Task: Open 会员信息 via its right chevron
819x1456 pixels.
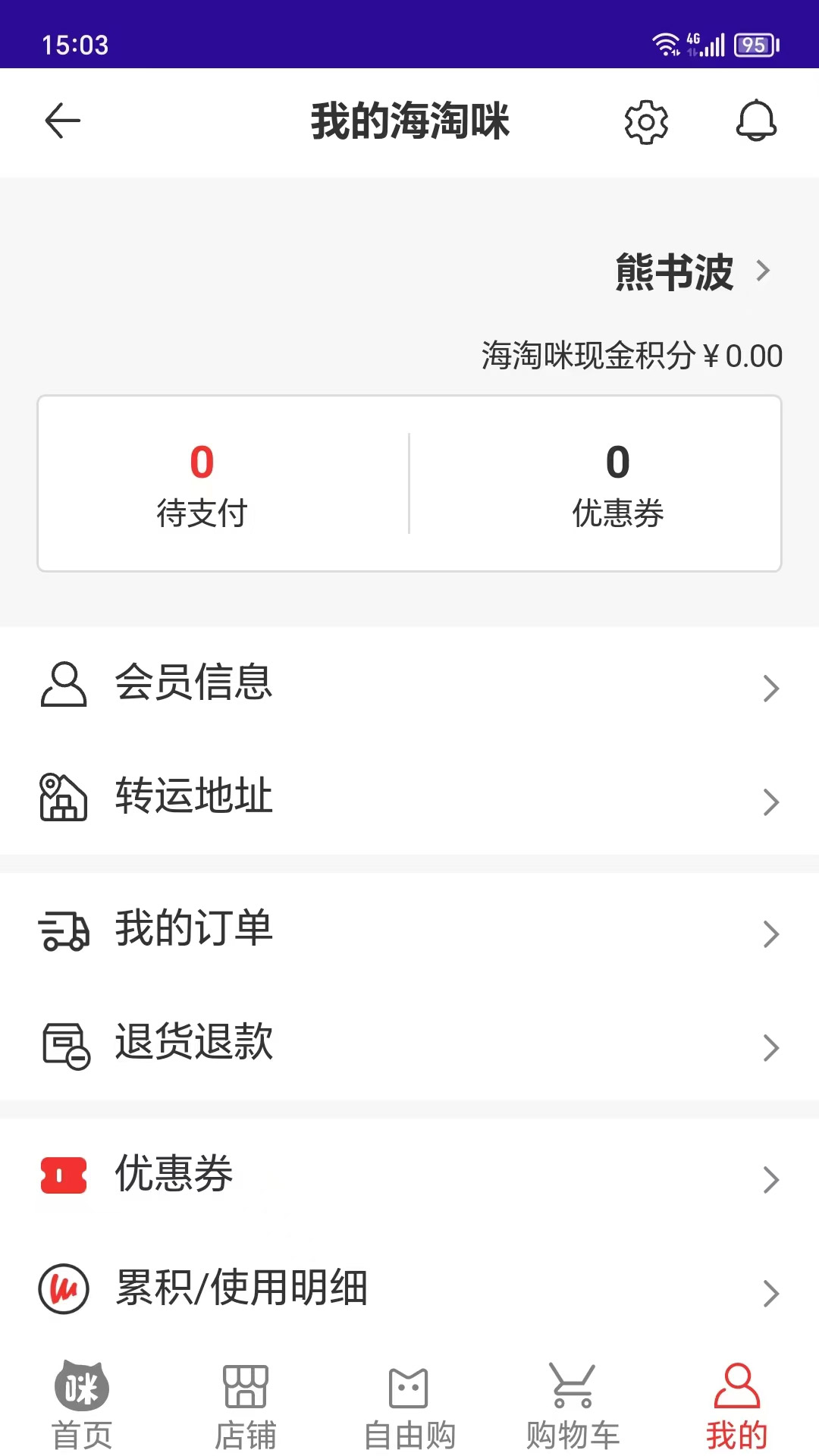Action: [771, 688]
